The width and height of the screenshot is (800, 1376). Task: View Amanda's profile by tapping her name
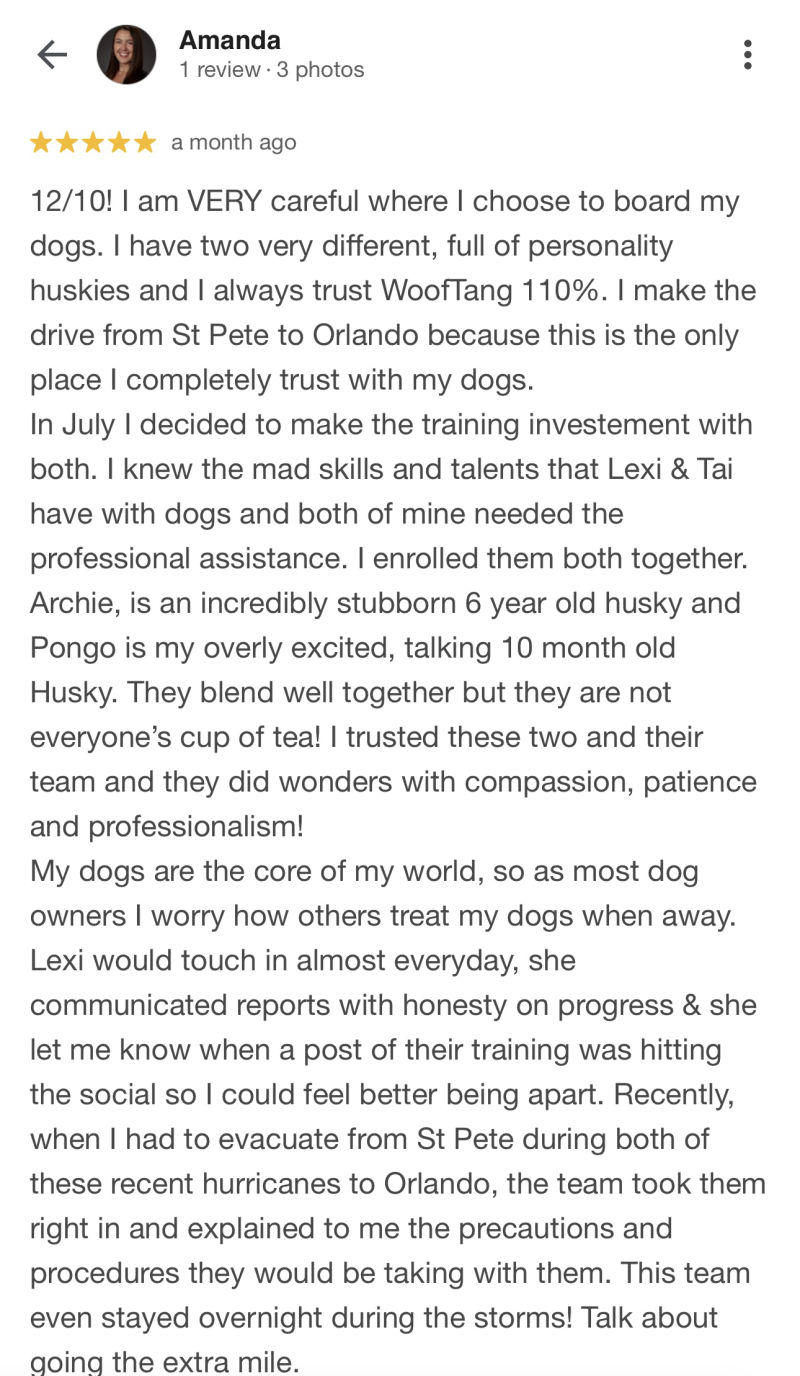tap(229, 41)
